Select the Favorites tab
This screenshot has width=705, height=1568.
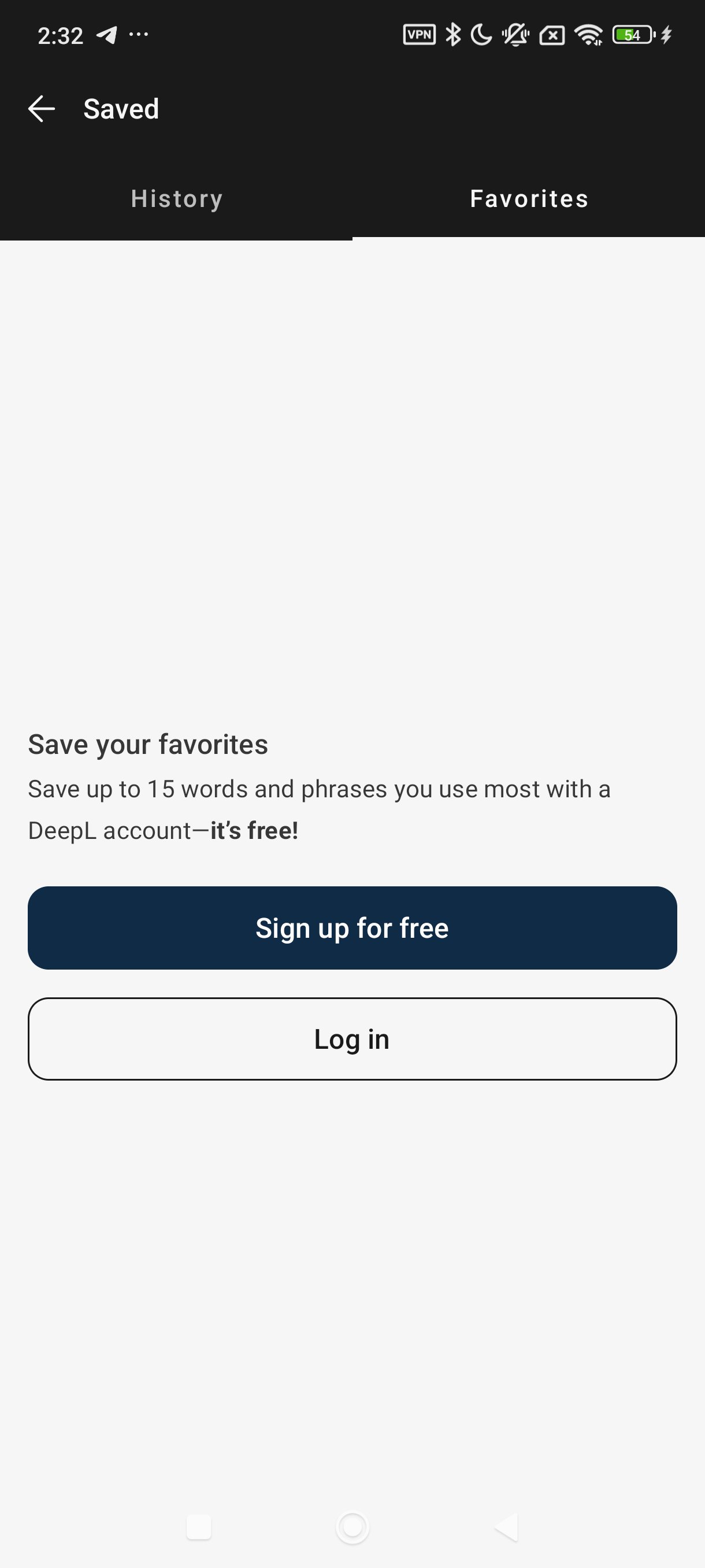(x=528, y=198)
